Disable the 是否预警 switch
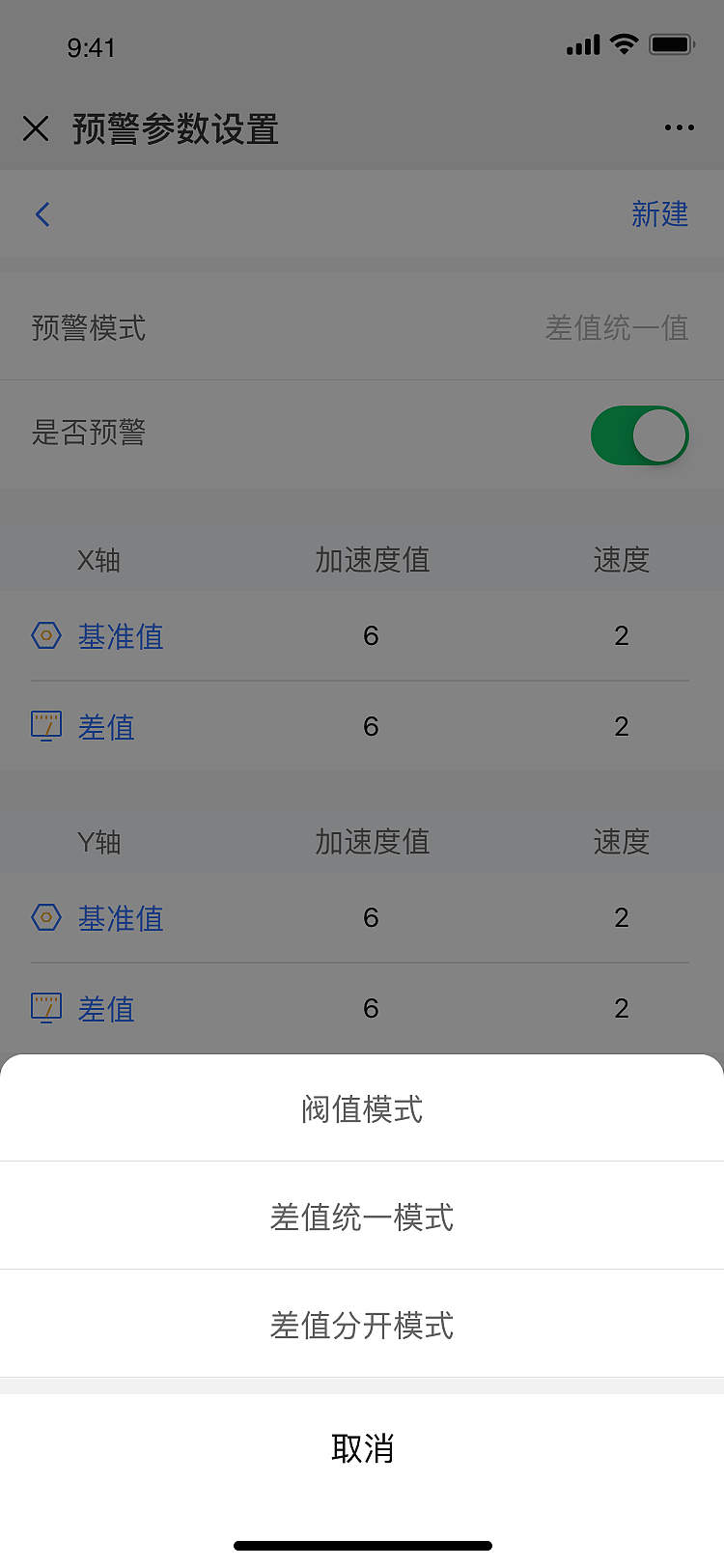Viewport: 724px width, 1568px height. pos(640,434)
